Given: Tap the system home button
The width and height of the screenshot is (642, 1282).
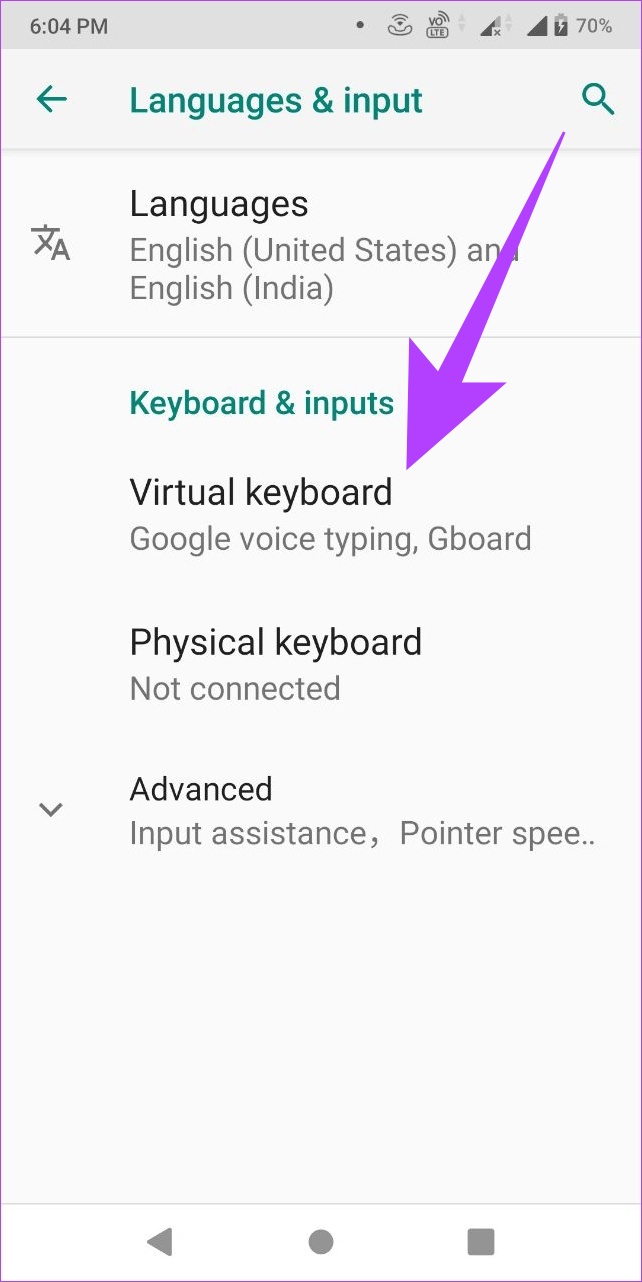Looking at the screenshot, I should pos(321,1241).
